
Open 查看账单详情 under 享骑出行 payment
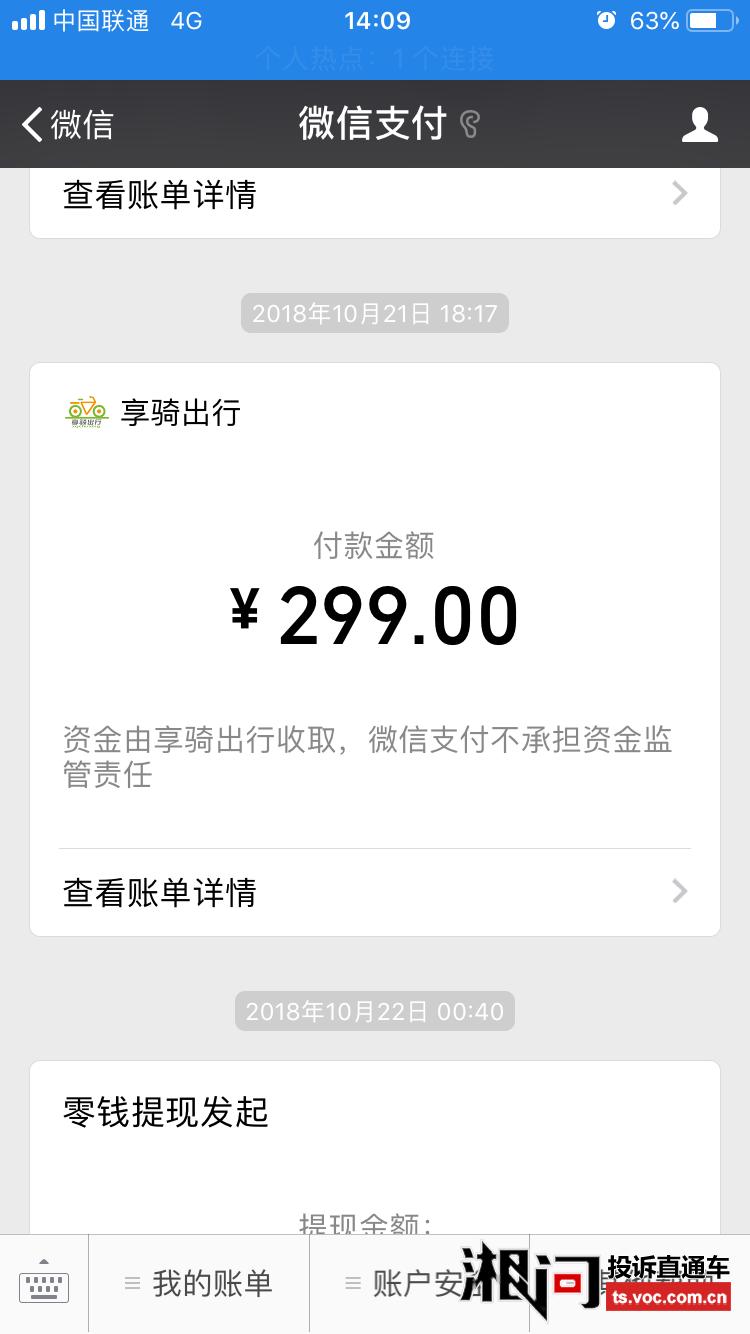coord(375,892)
